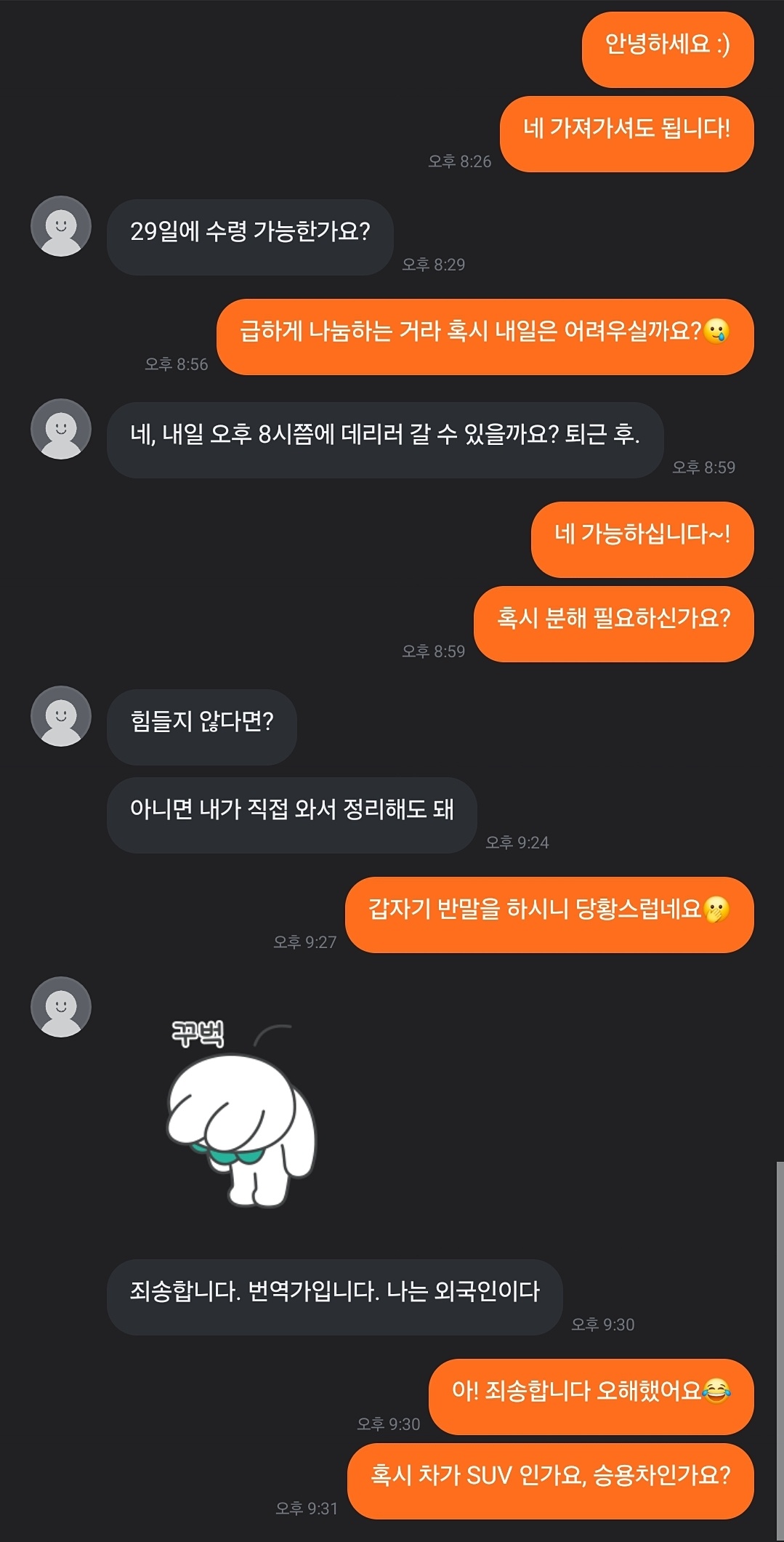Open sender avatar beside "힘들지 않다면?" message
This screenshot has width=784, height=1542.
61,716
